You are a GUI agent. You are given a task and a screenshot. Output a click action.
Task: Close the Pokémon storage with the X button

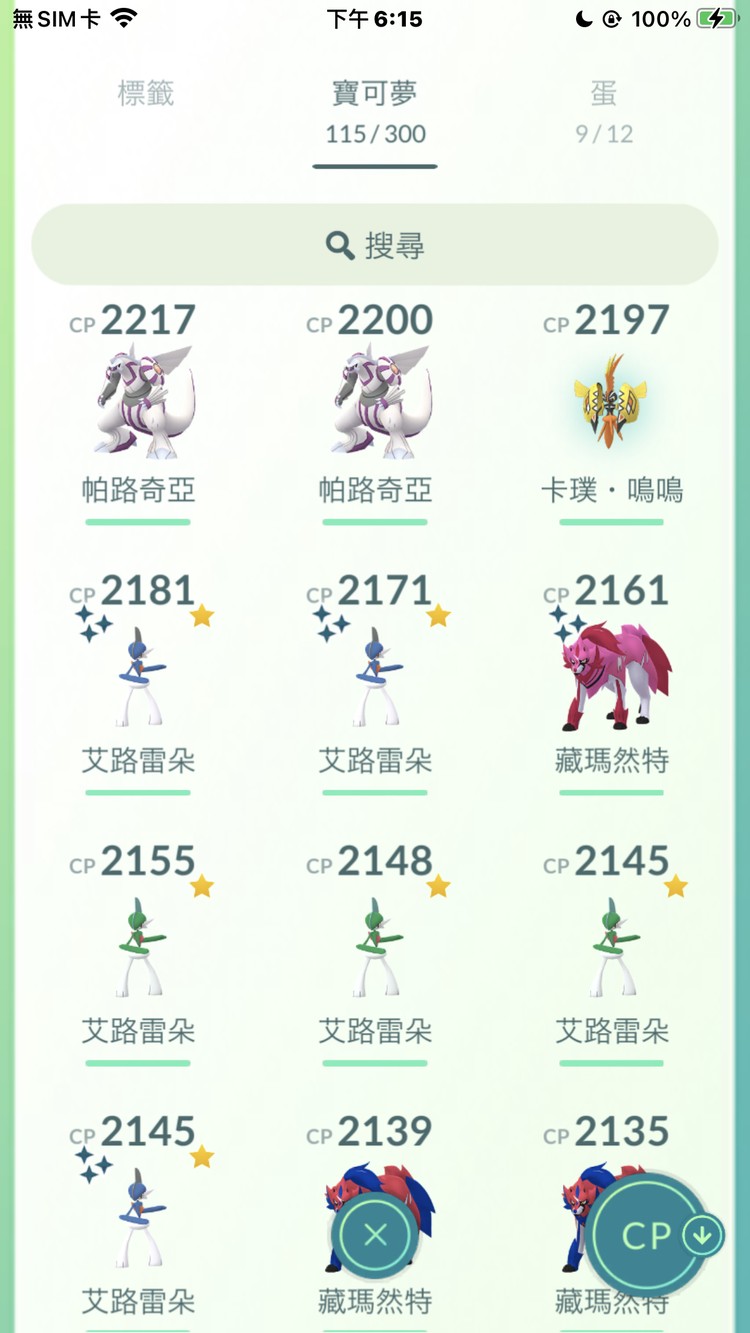coord(376,1236)
